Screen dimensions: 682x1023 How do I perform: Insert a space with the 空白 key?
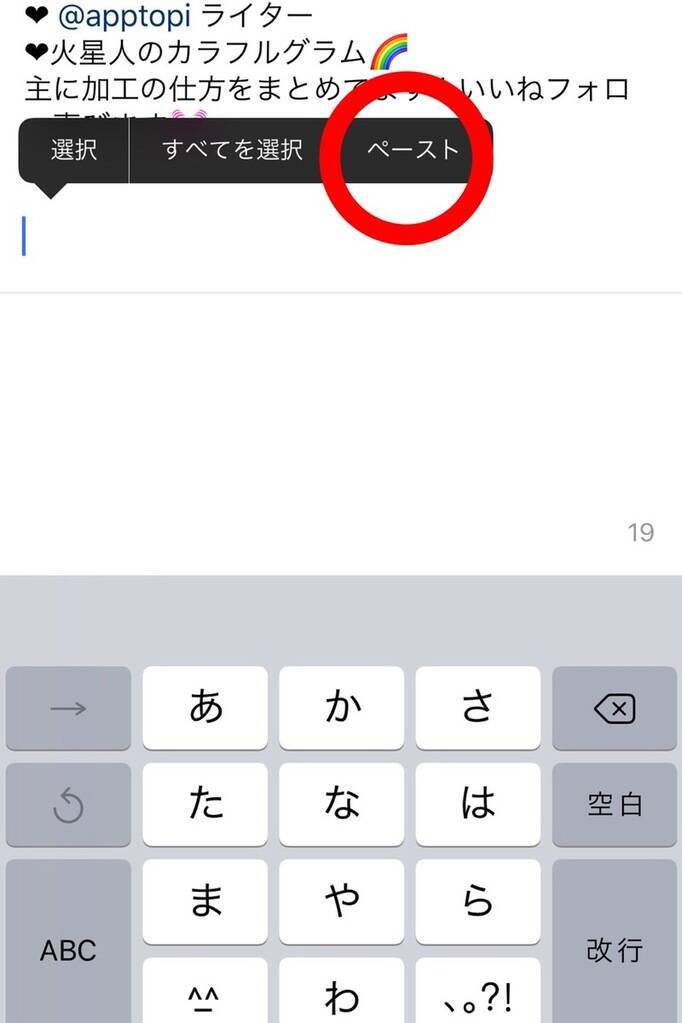click(614, 804)
